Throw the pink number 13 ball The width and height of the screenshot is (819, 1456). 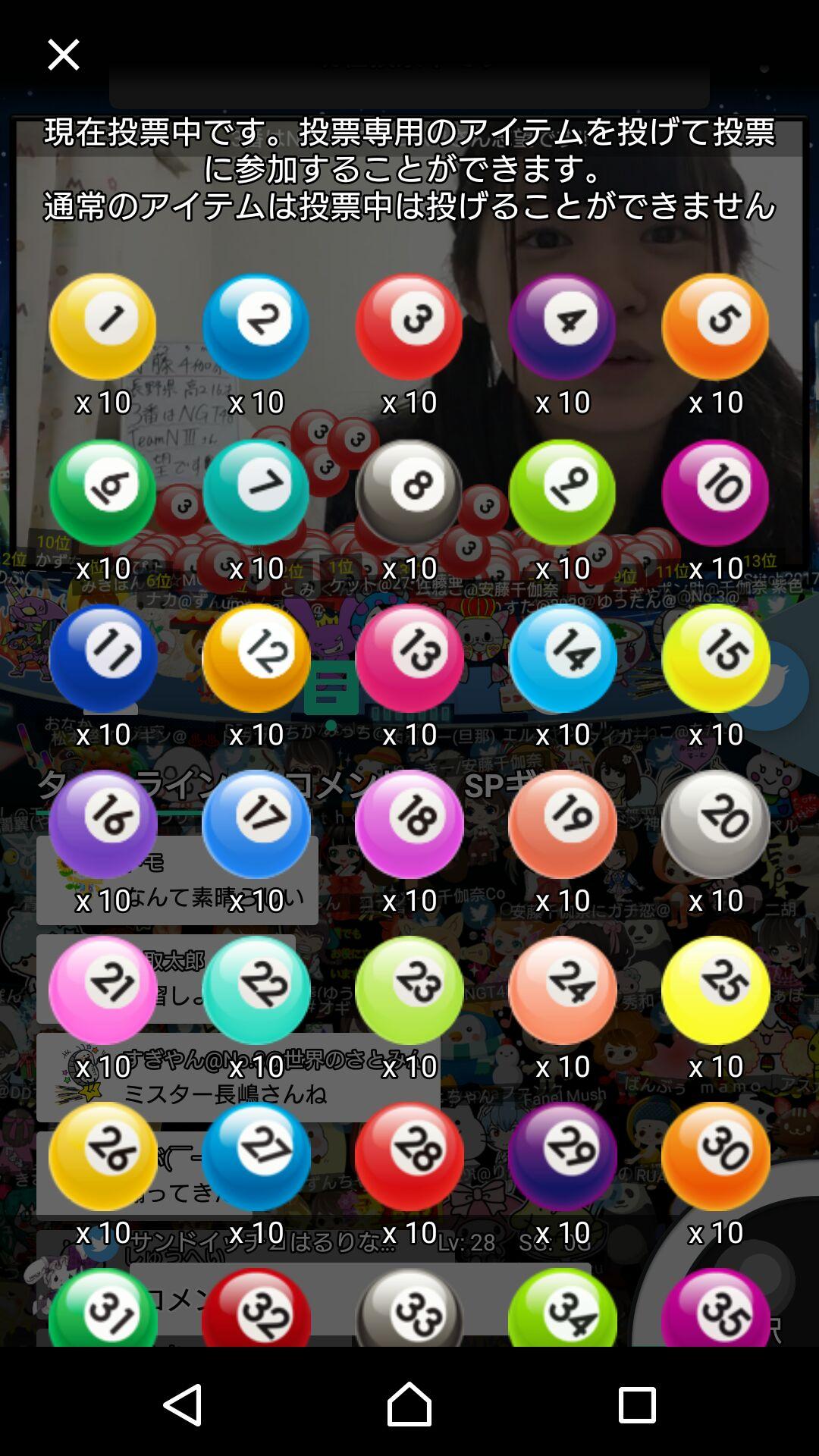pos(409,658)
